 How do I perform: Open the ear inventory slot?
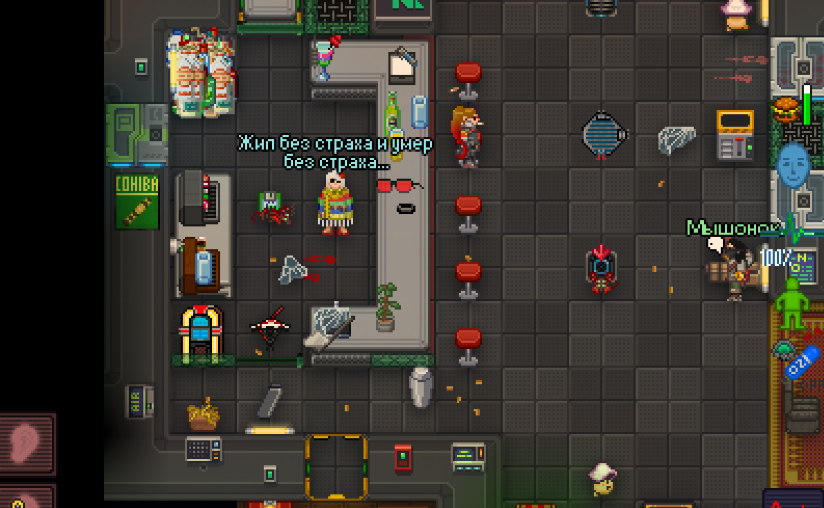point(27,442)
